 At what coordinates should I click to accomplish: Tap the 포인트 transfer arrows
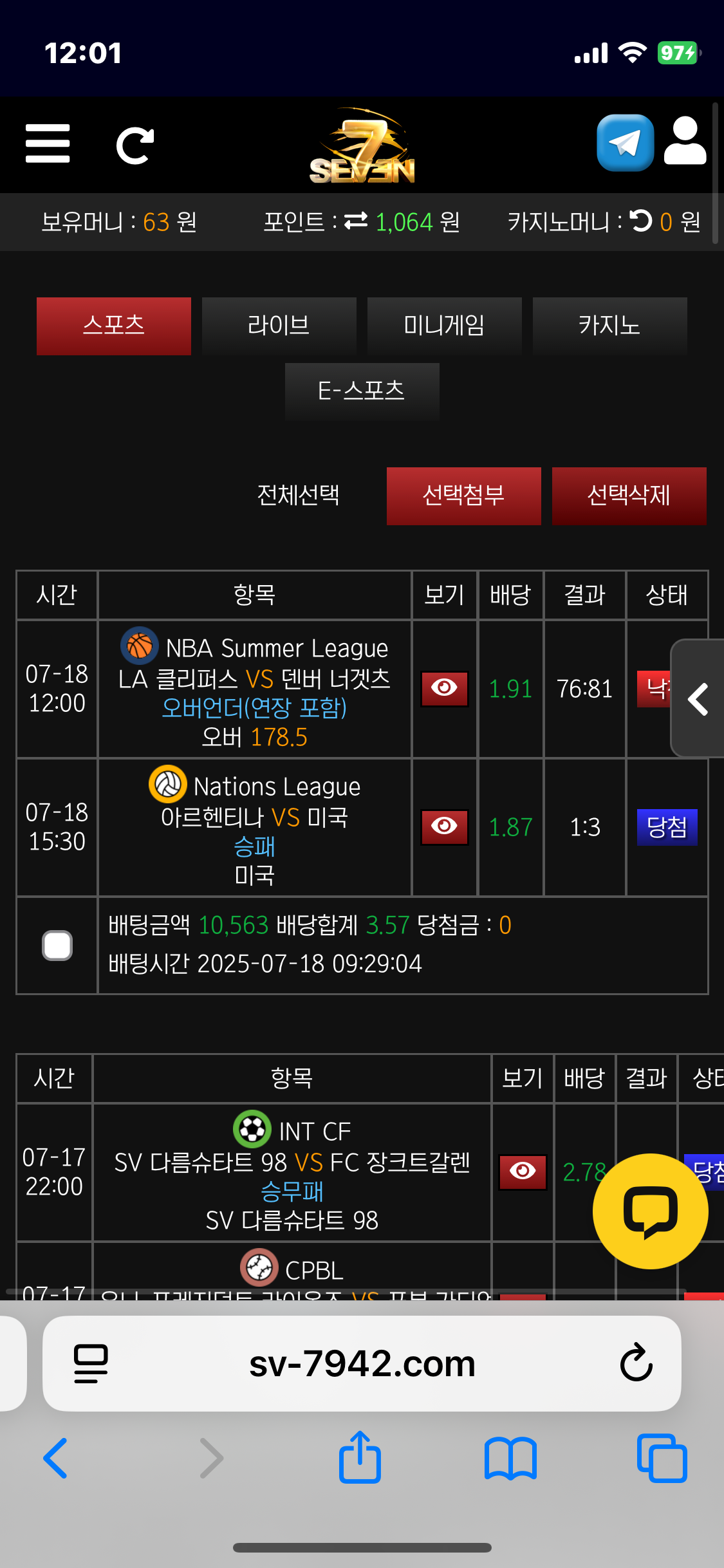tap(356, 221)
